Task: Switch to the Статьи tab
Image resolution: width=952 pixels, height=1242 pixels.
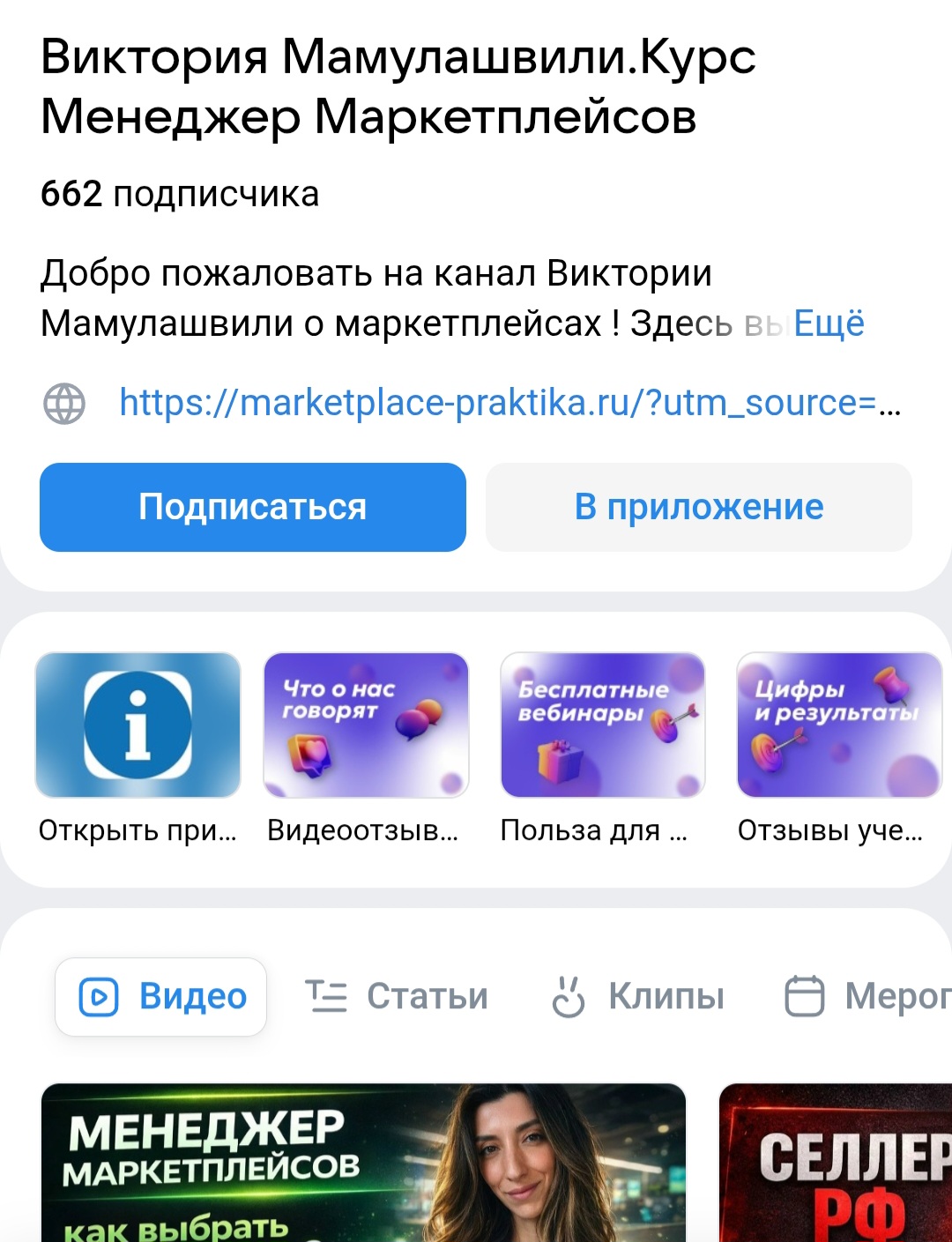Action: tap(397, 997)
